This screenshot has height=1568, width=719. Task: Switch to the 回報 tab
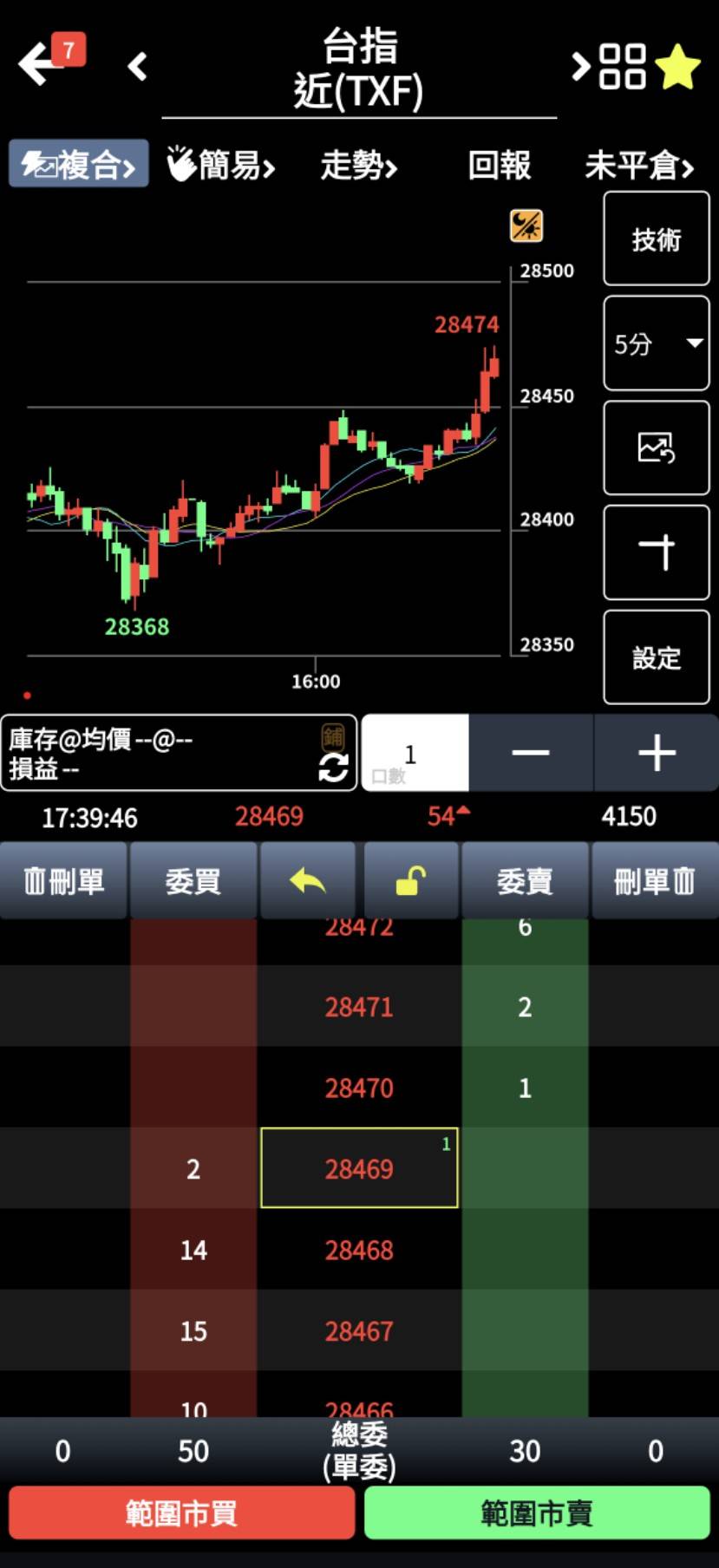click(499, 167)
